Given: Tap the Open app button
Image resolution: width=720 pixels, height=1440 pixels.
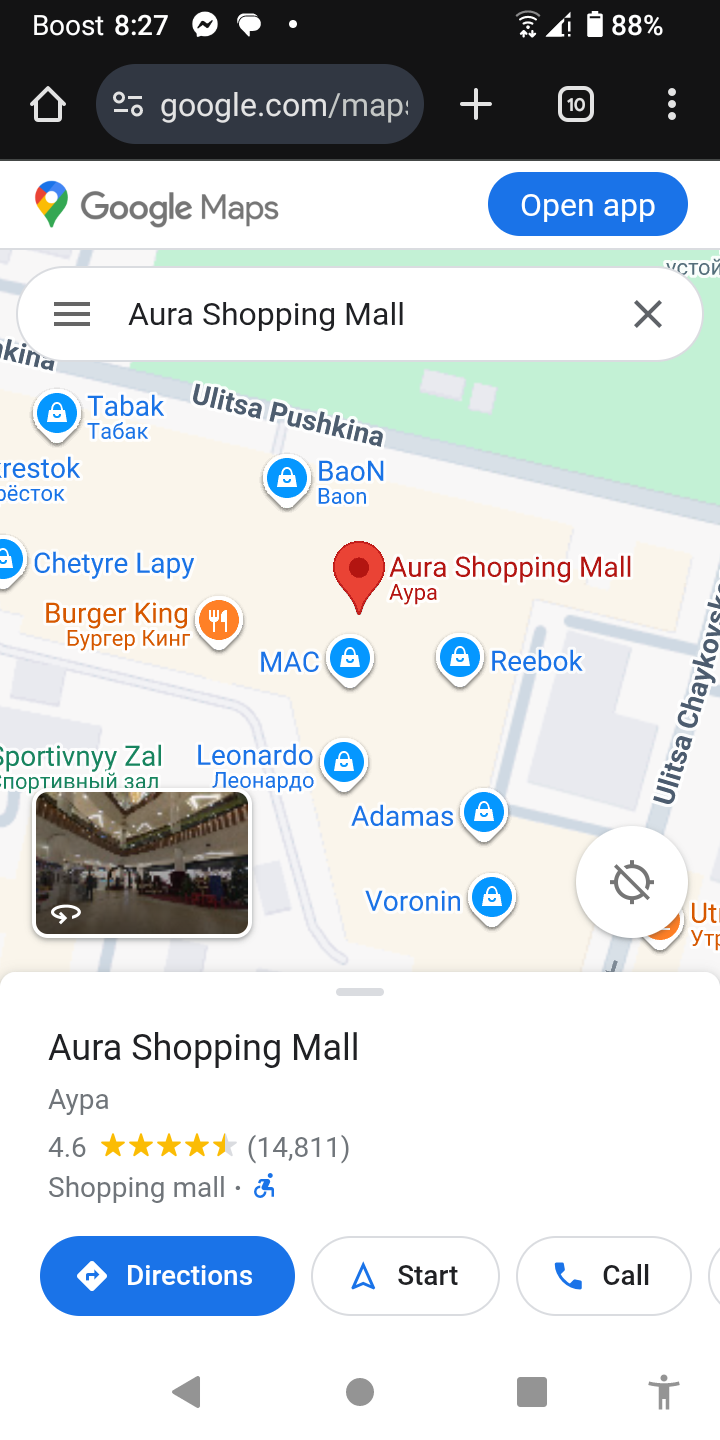Looking at the screenshot, I should [587, 206].
